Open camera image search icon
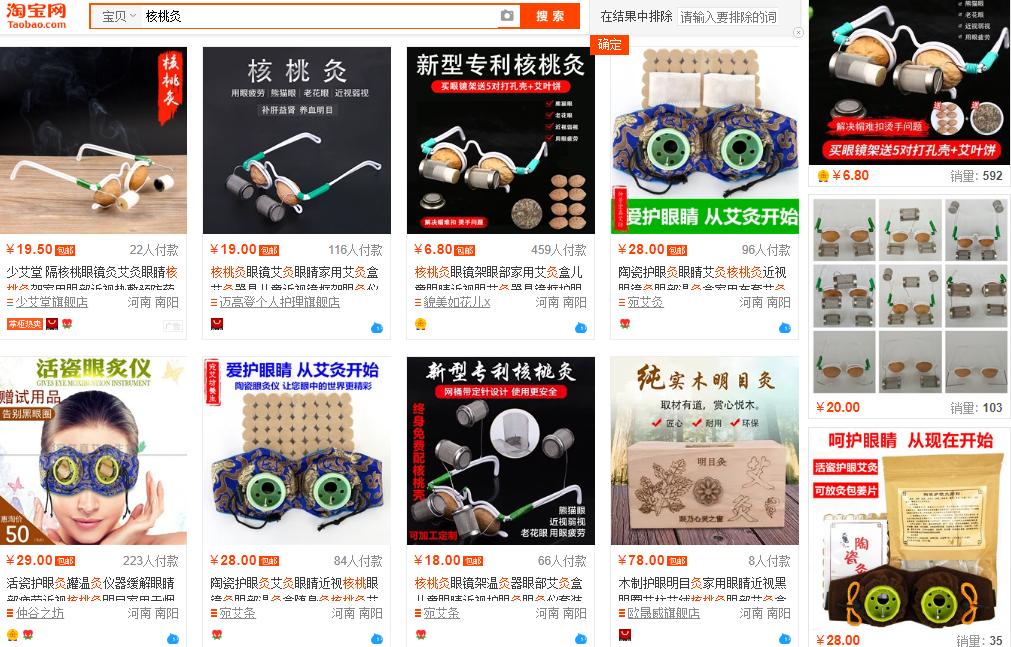The height and width of the screenshot is (647, 1011). pos(507,16)
